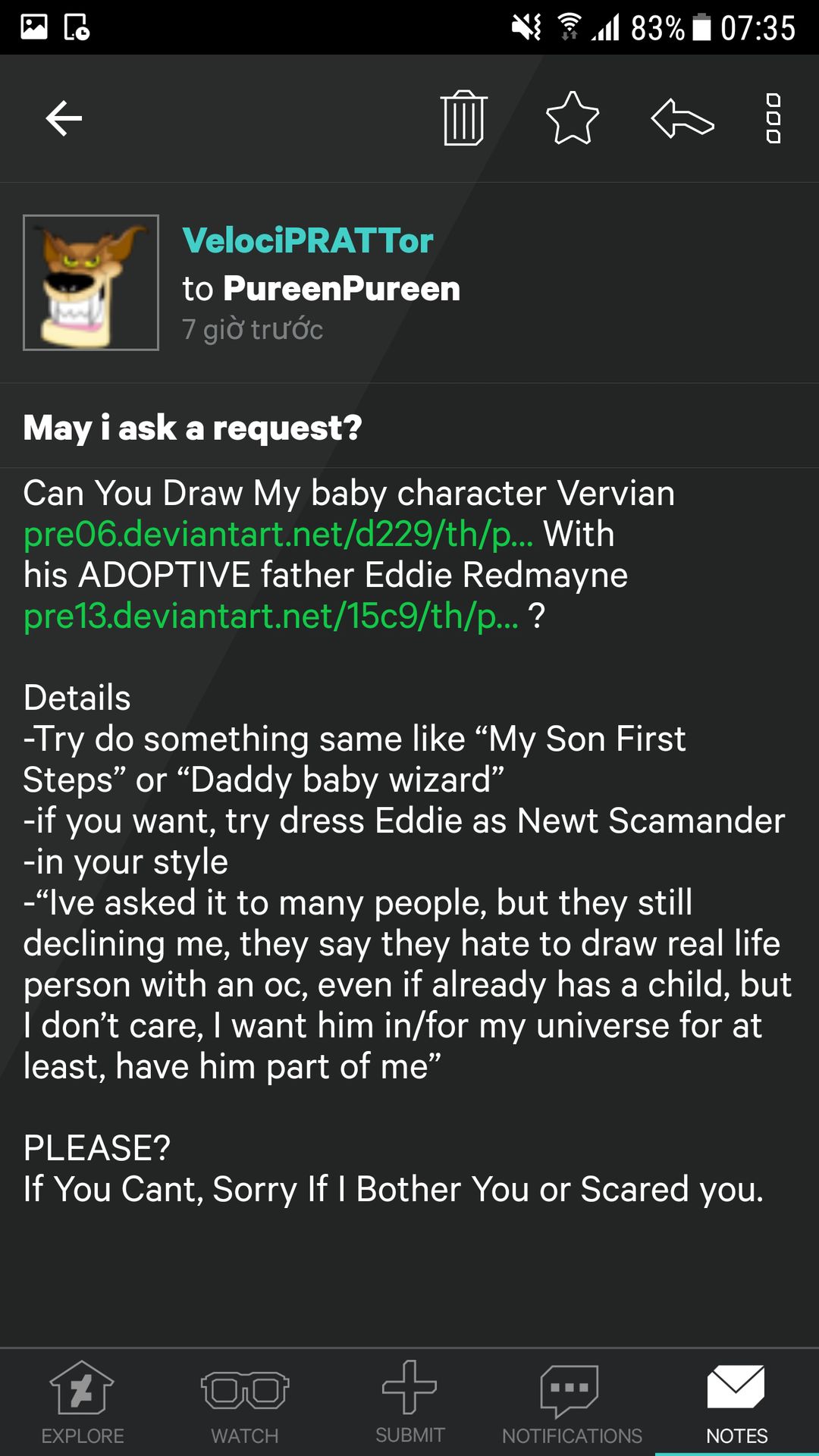
Task: Reply to the note using the arrow icon
Action: point(682,118)
